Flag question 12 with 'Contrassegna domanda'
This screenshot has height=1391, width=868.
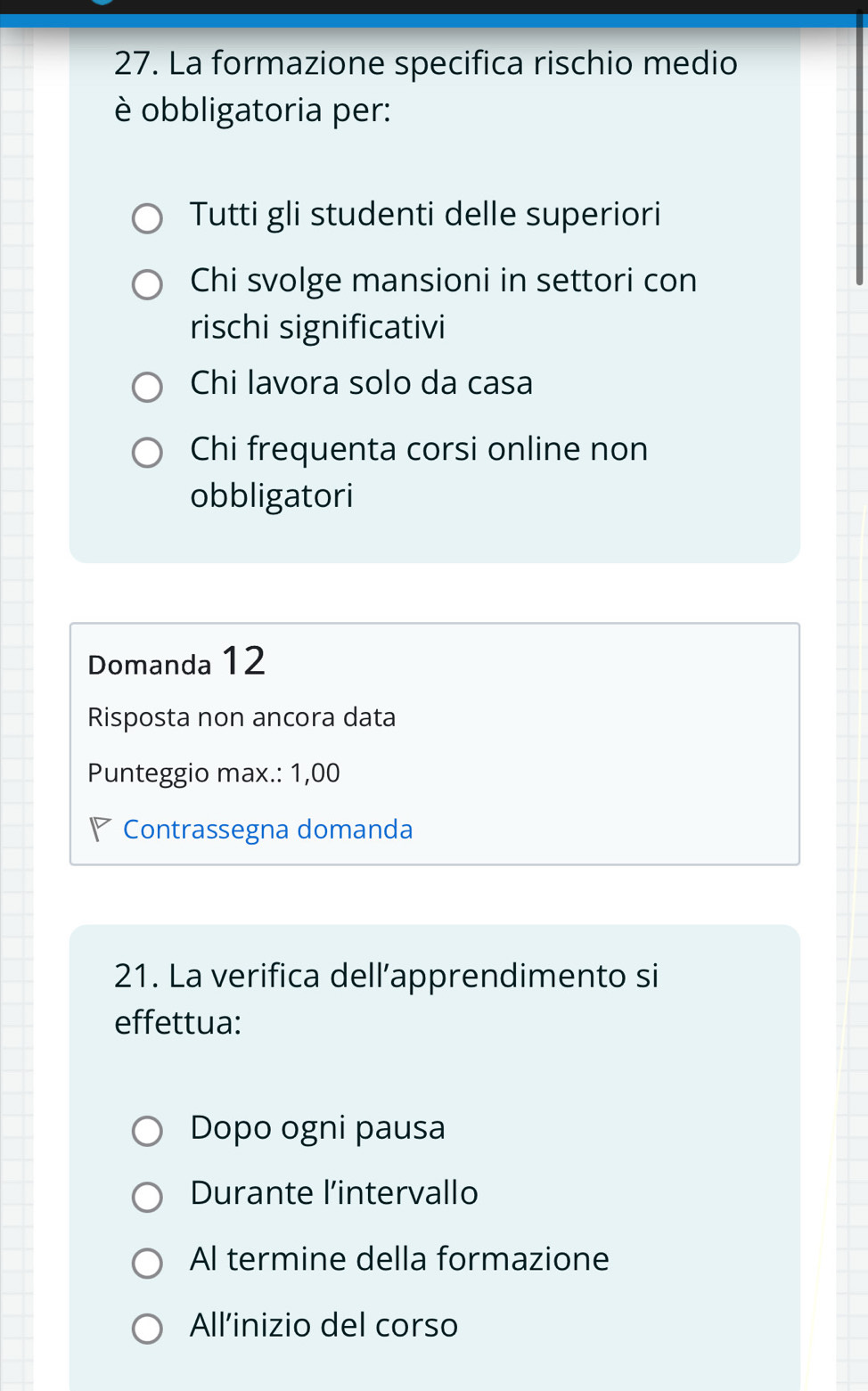[x=267, y=830]
